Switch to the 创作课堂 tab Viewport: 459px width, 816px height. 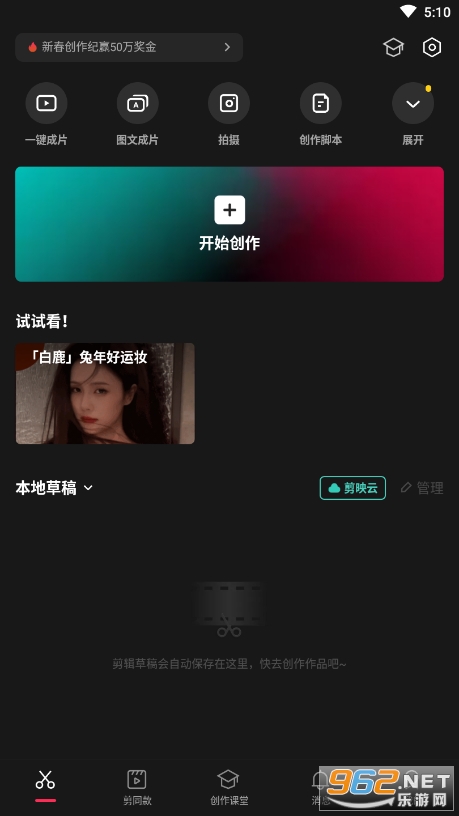coord(229,787)
